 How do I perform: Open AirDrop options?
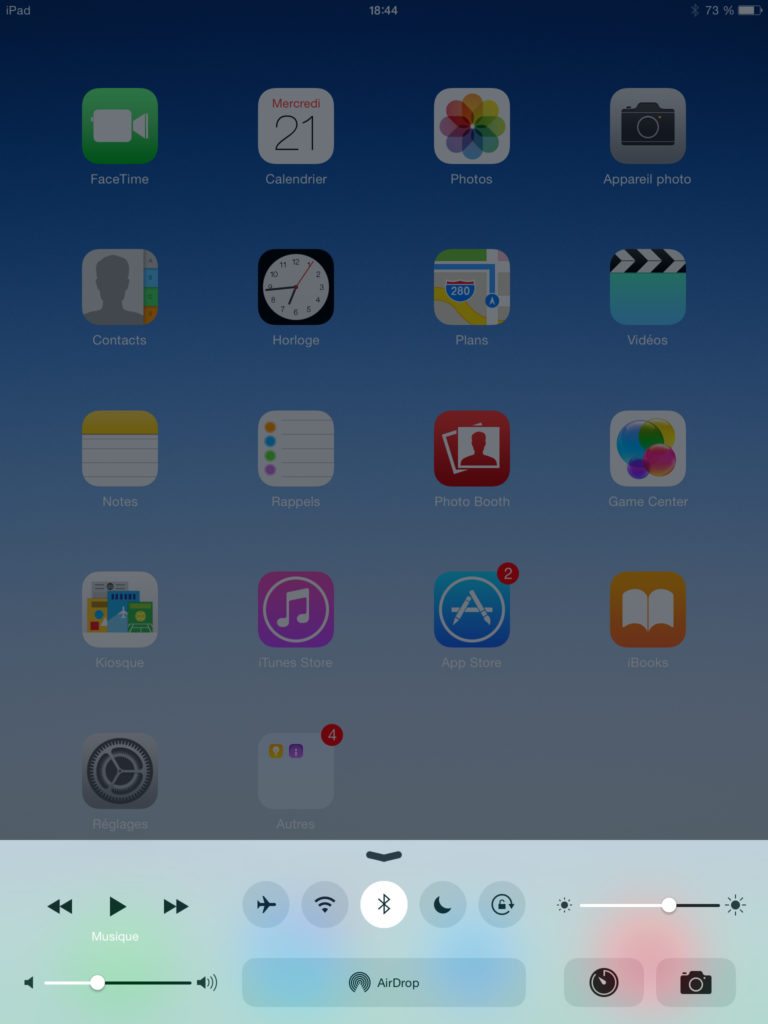[384, 982]
